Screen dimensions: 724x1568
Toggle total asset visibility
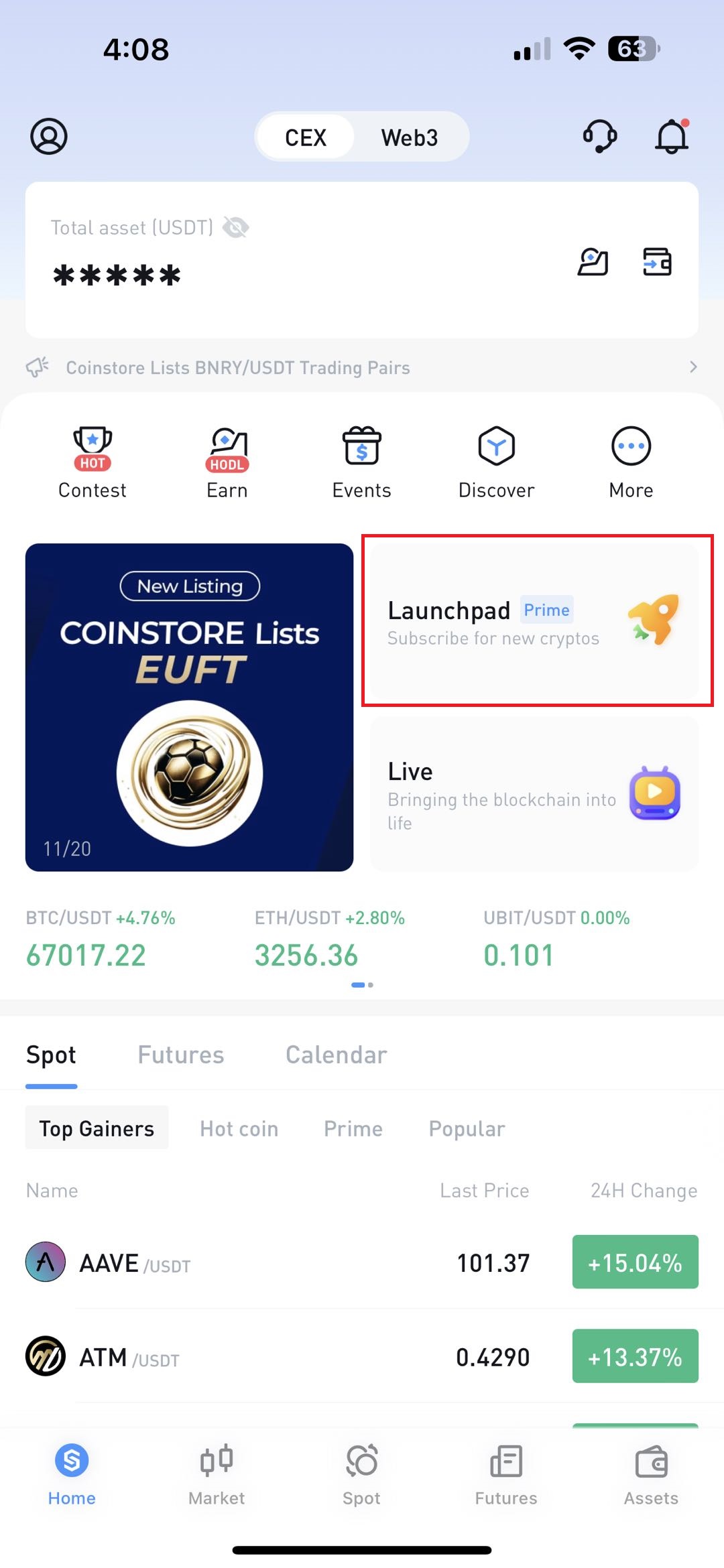click(x=235, y=228)
